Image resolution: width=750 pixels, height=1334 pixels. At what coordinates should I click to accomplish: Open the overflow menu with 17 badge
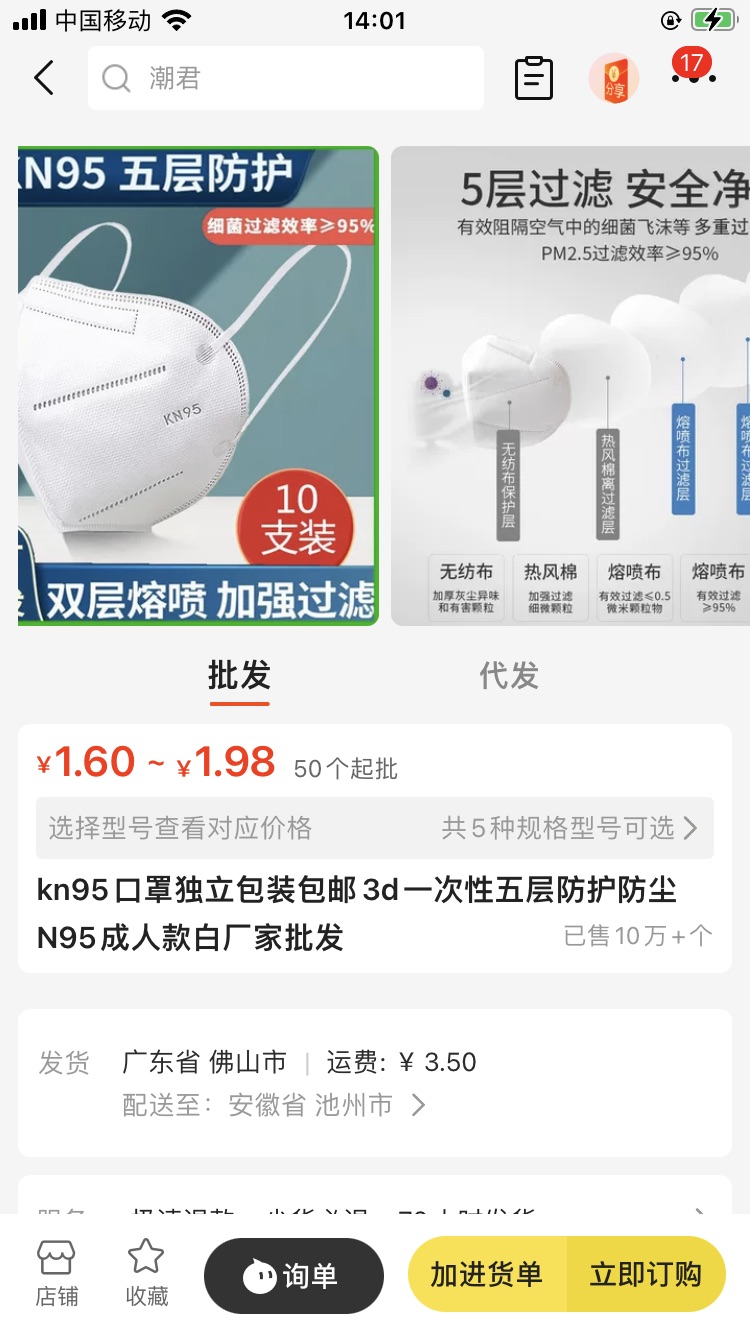[x=693, y=74]
